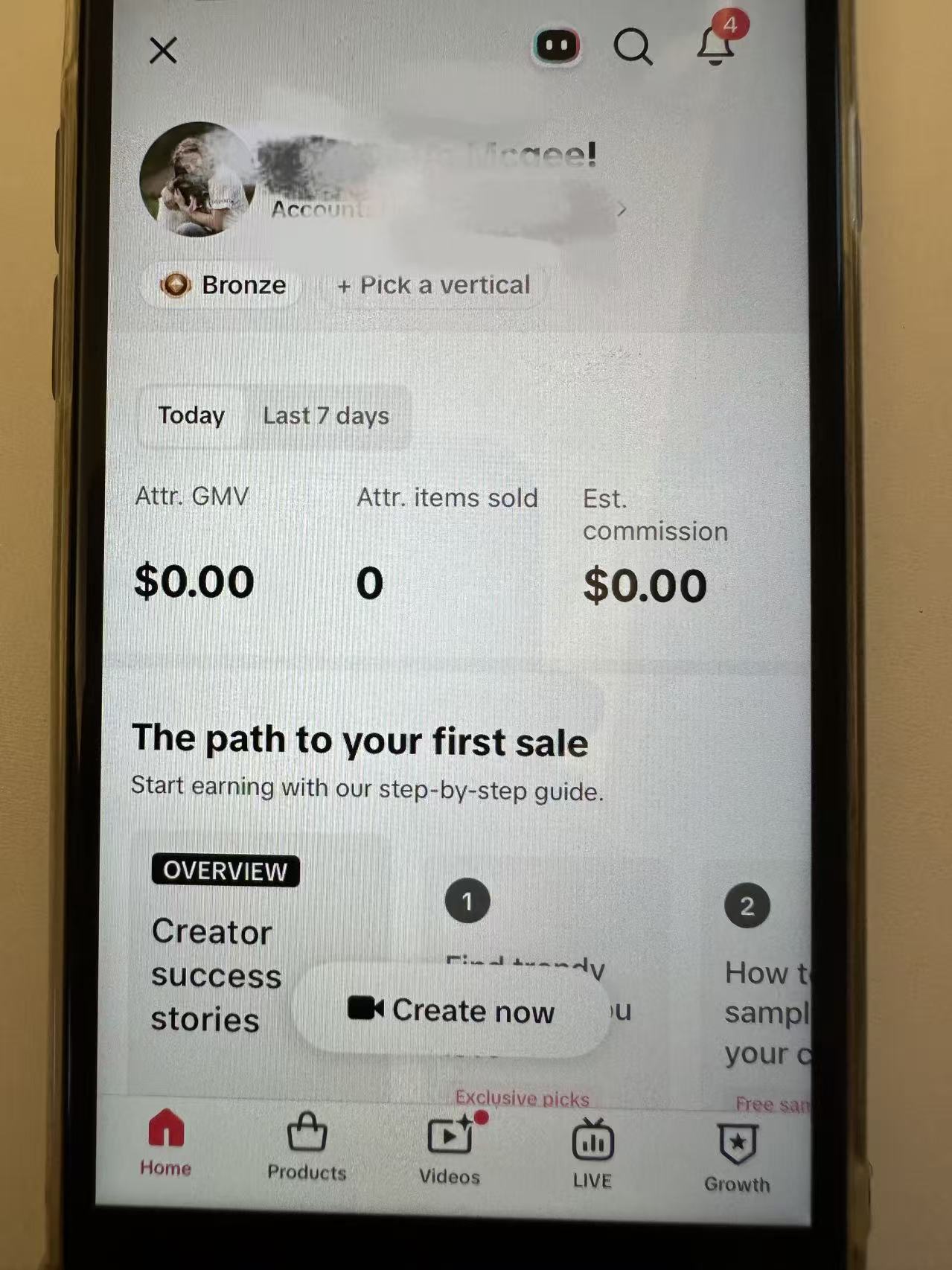
Task: Switch to the Videos tab
Action: click(x=450, y=1150)
